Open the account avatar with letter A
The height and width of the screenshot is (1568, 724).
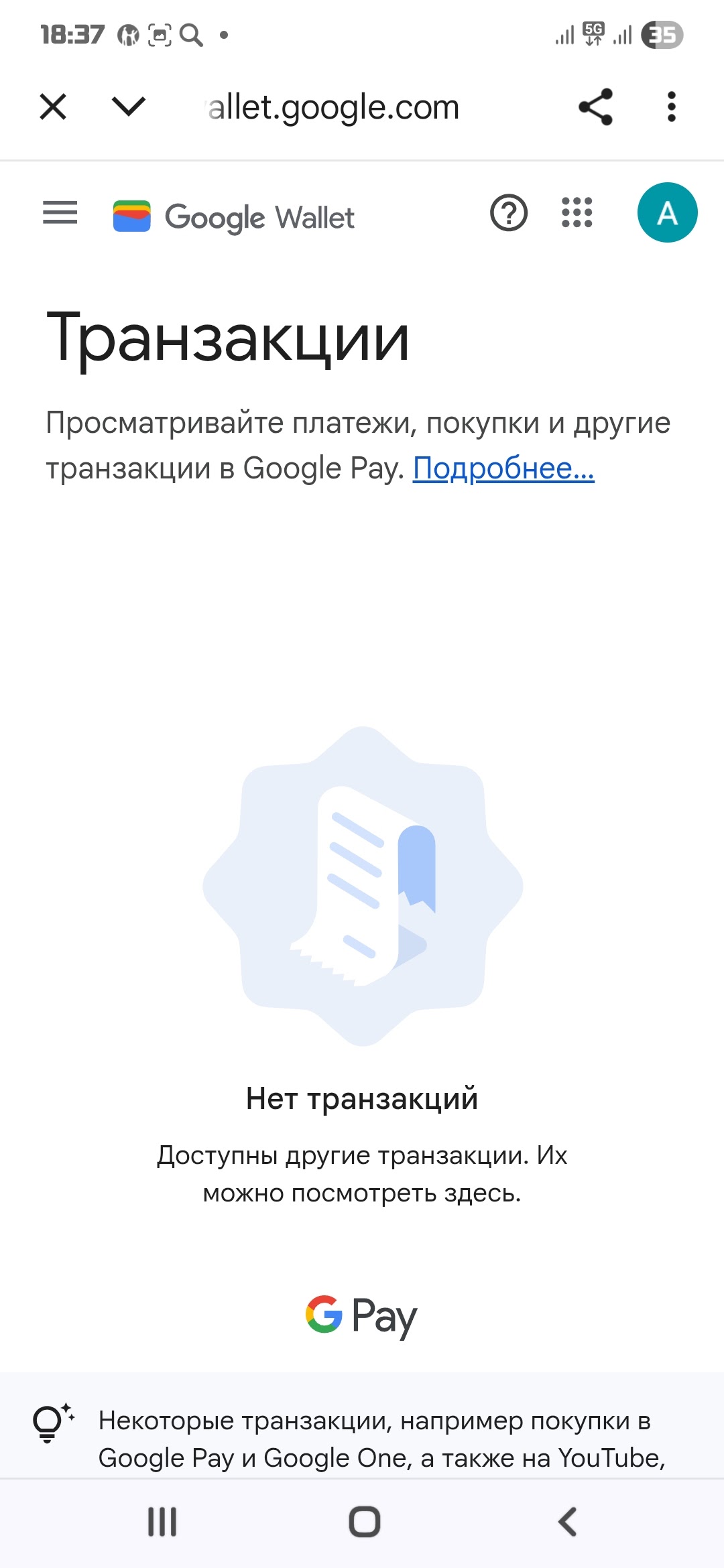click(667, 212)
